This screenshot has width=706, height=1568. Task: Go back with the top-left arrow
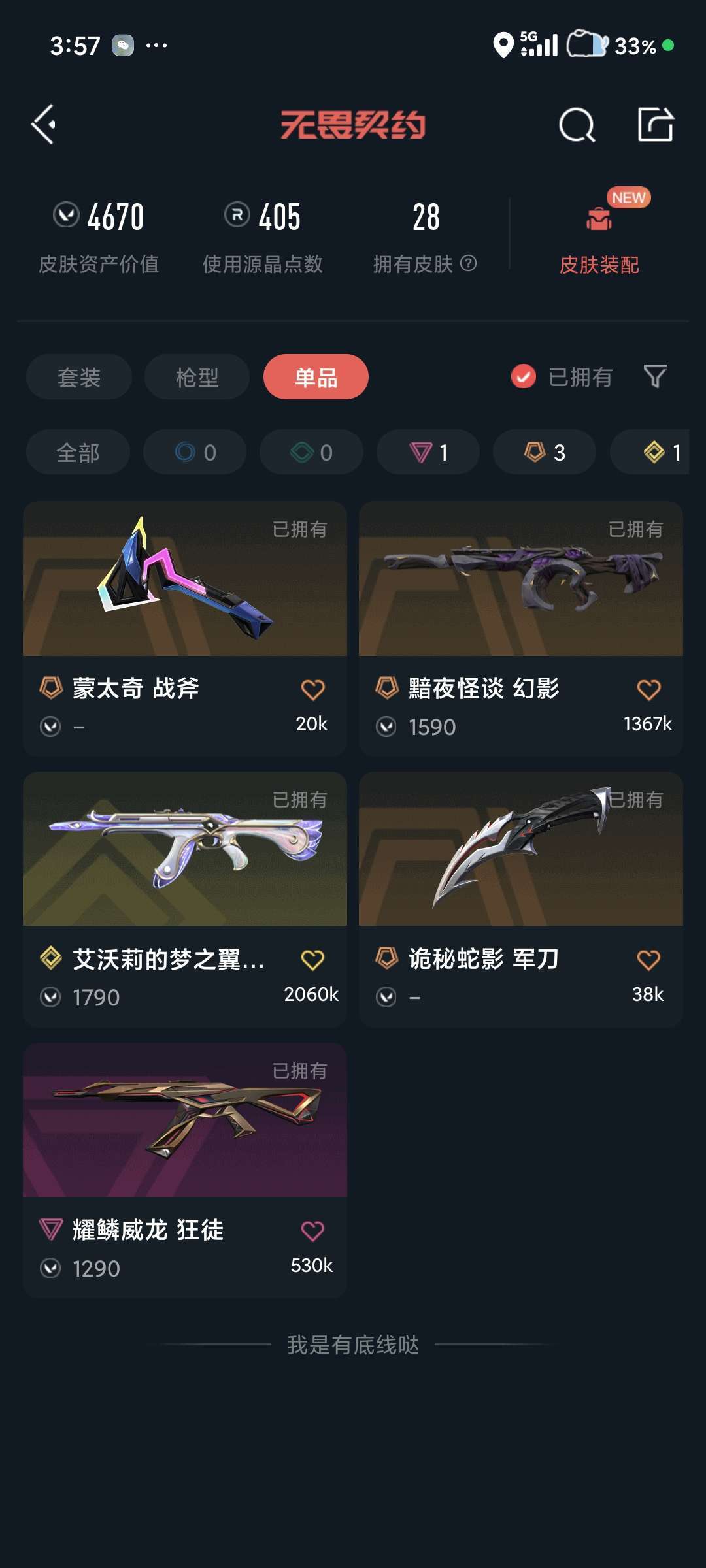(x=44, y=124)
